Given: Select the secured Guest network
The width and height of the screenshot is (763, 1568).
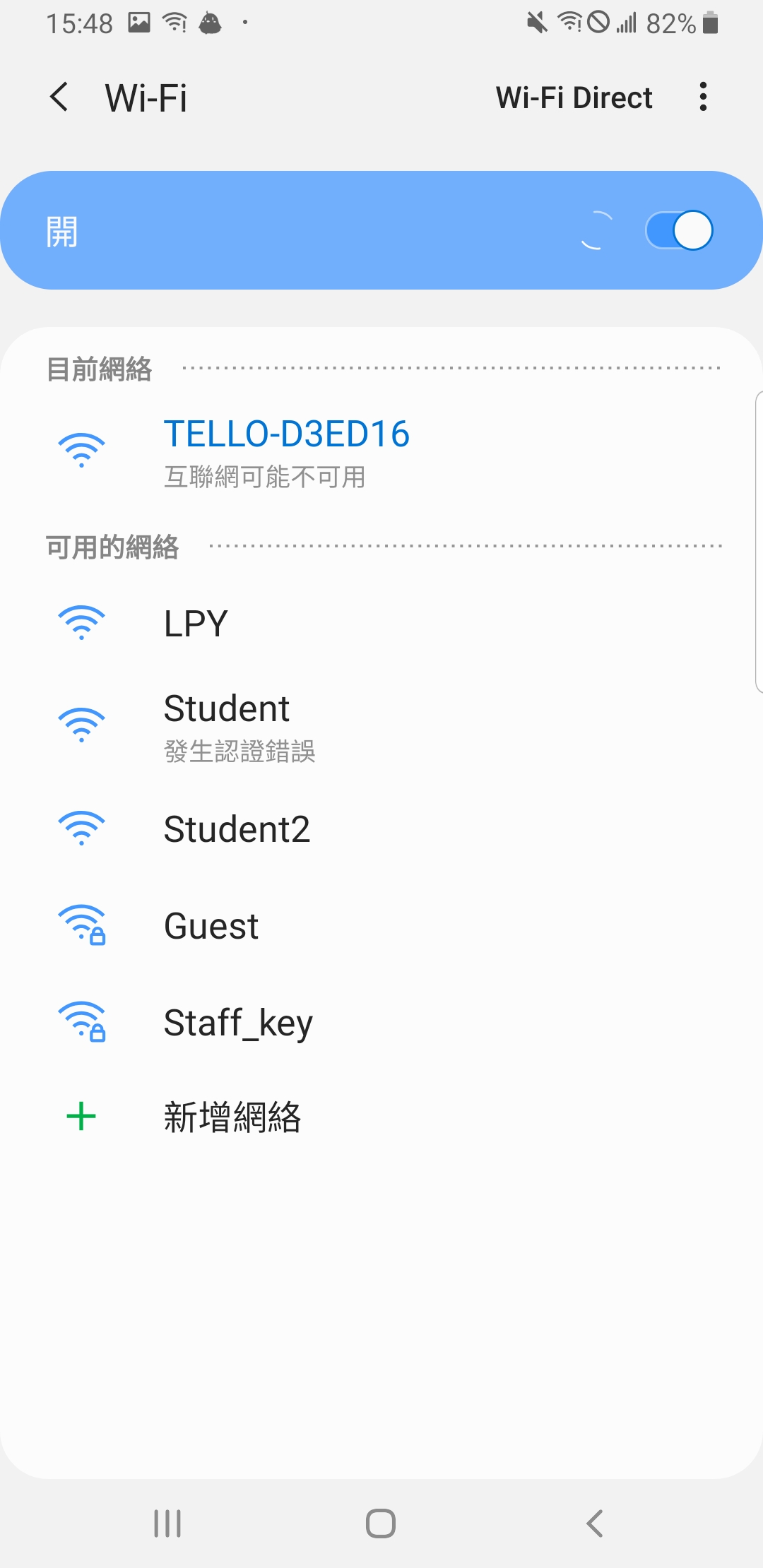Looking at the screenshot, I should 381,926.
